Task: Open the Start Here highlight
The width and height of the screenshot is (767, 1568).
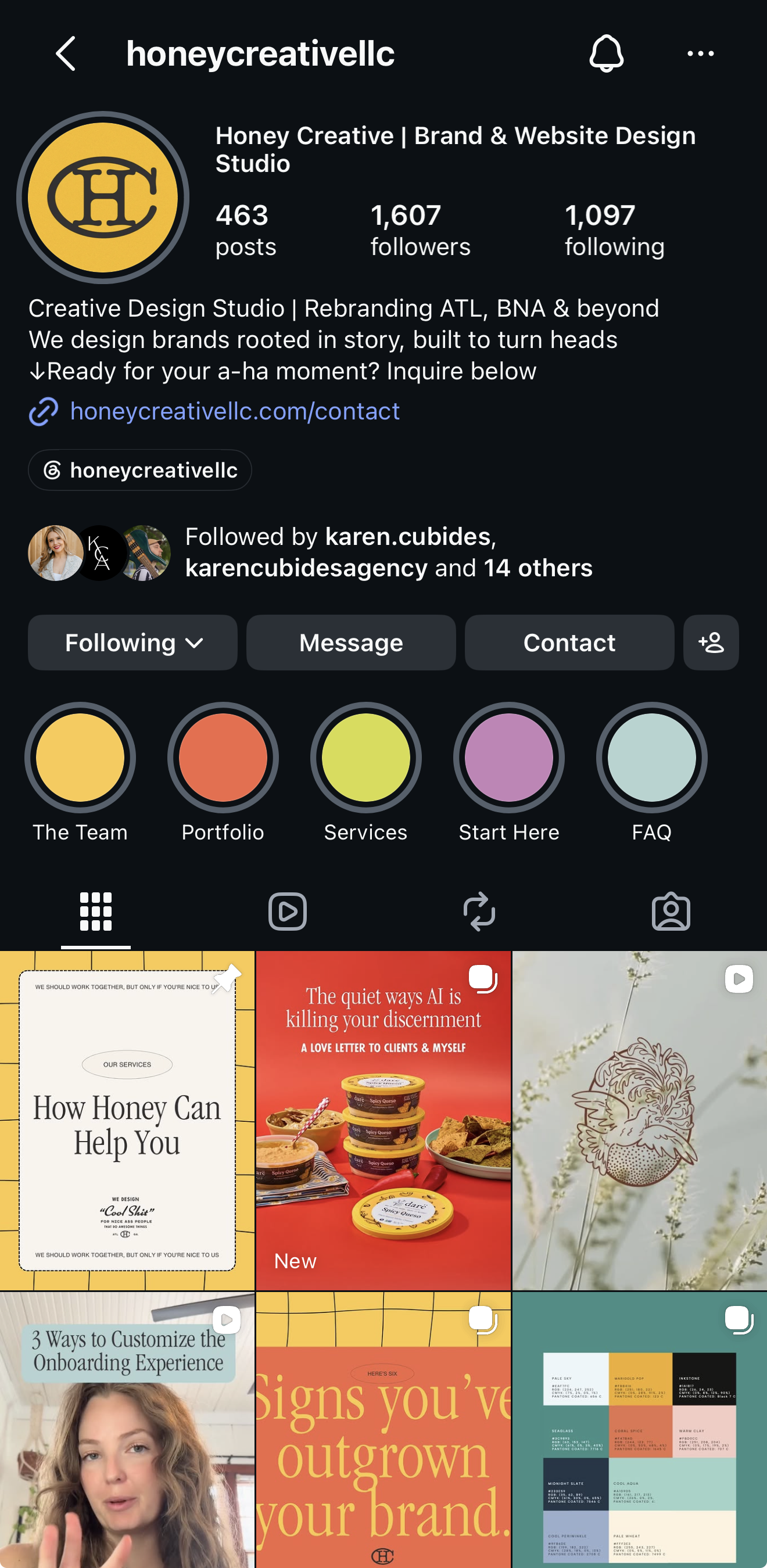Action: 509,758
